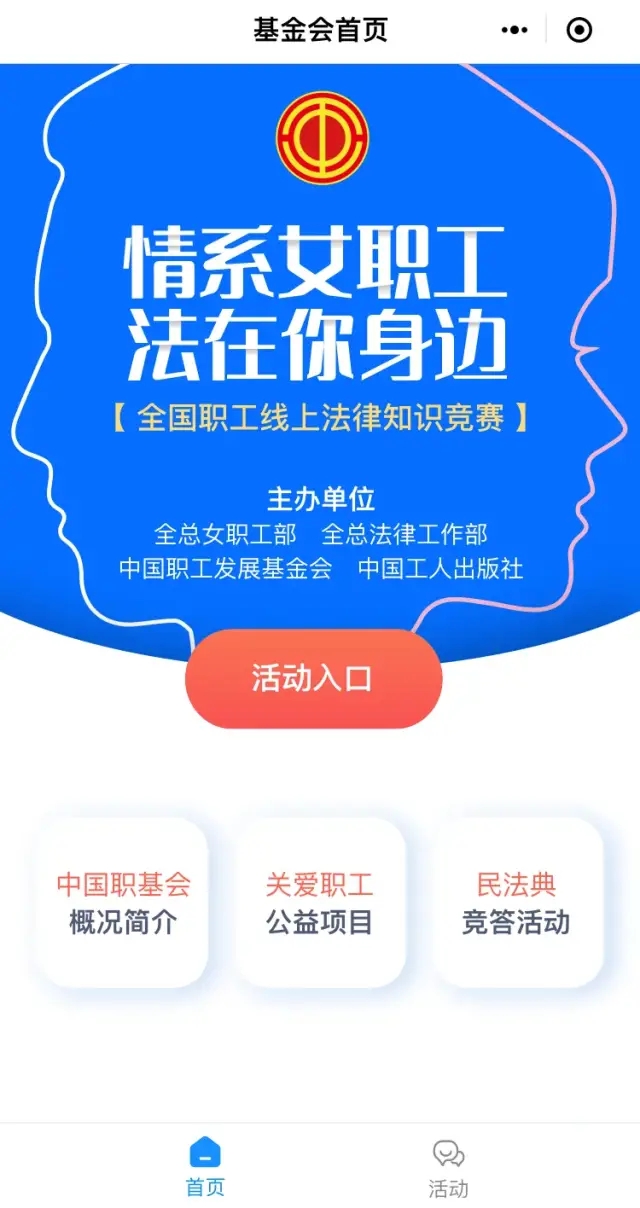This screenshot has height=1208, width=640.
Task: Open the 中国职基会 概况简介 card
Action: point(123,902)
